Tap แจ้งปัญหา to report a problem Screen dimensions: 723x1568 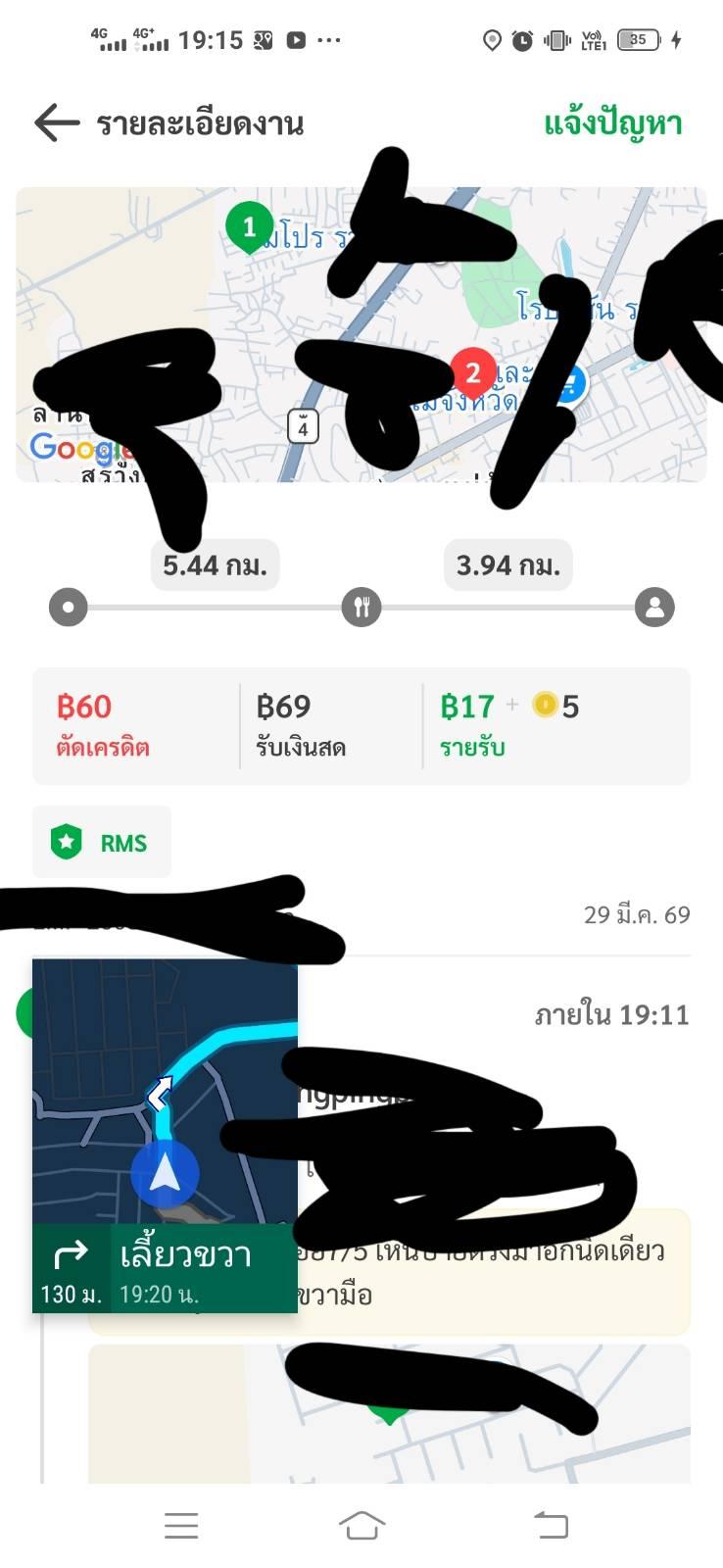tap(612, 123)
